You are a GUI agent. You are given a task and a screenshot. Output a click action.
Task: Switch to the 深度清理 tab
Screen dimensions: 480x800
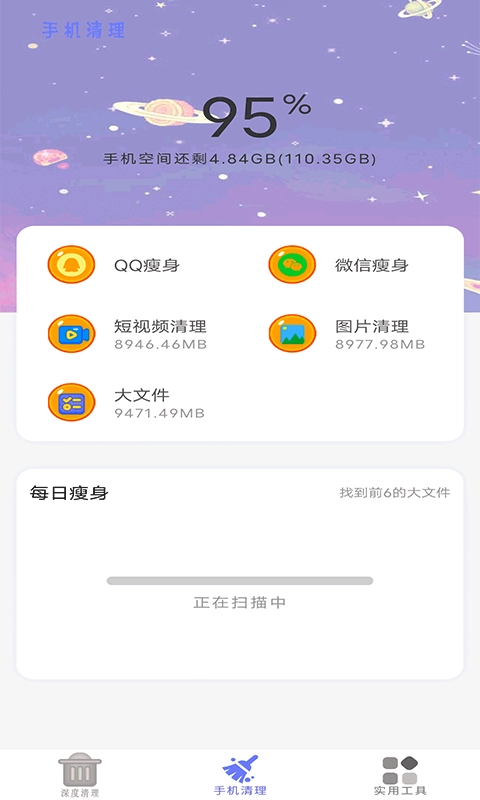coord(80,775)
